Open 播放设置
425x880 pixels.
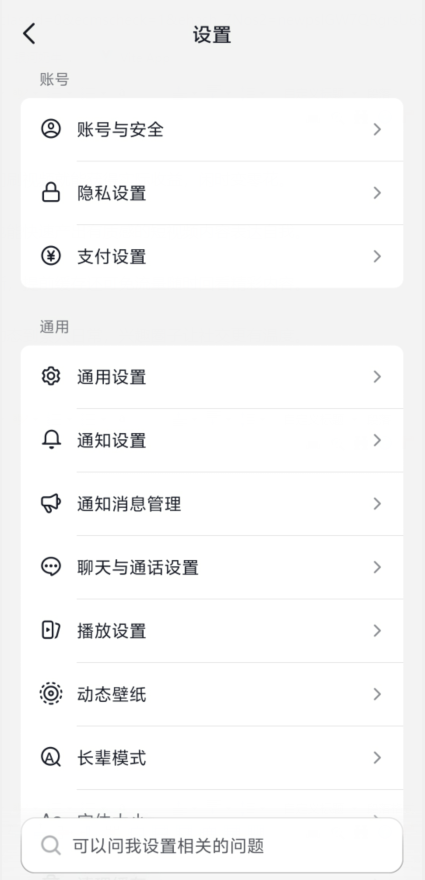212,630
